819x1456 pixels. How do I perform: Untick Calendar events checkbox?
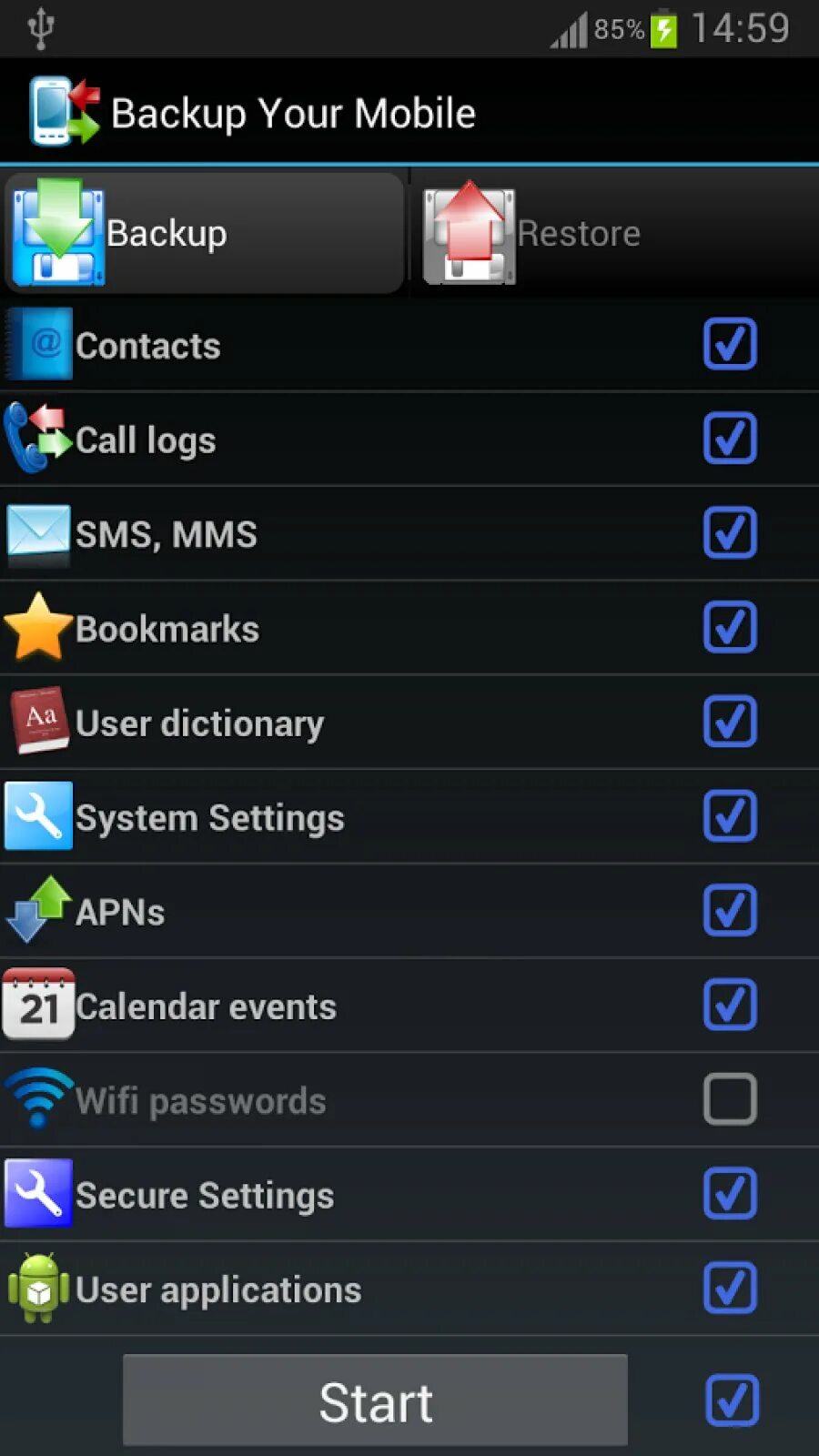point(730,1006)
